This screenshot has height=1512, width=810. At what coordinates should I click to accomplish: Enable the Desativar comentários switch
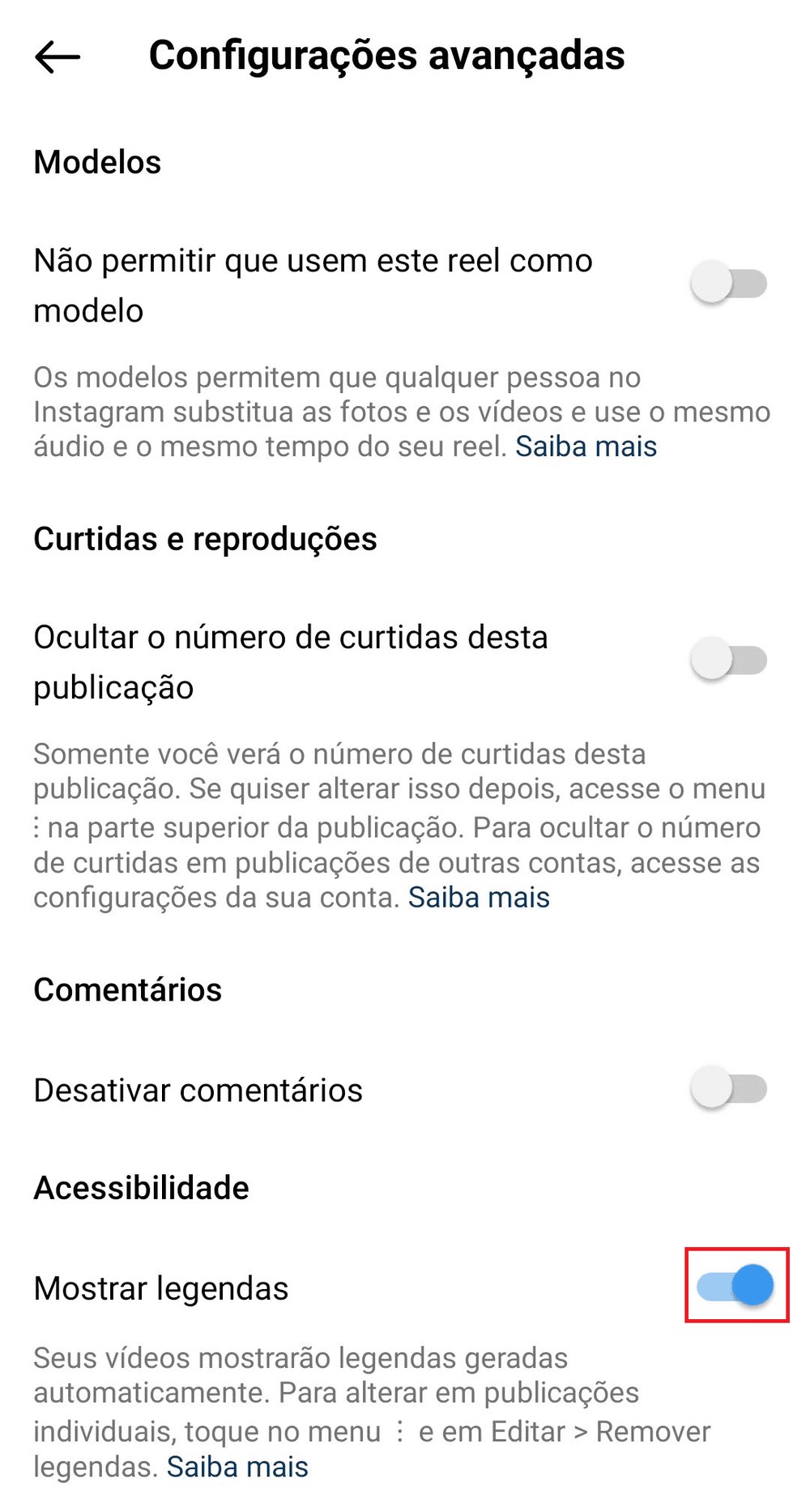coord(728,1090)
